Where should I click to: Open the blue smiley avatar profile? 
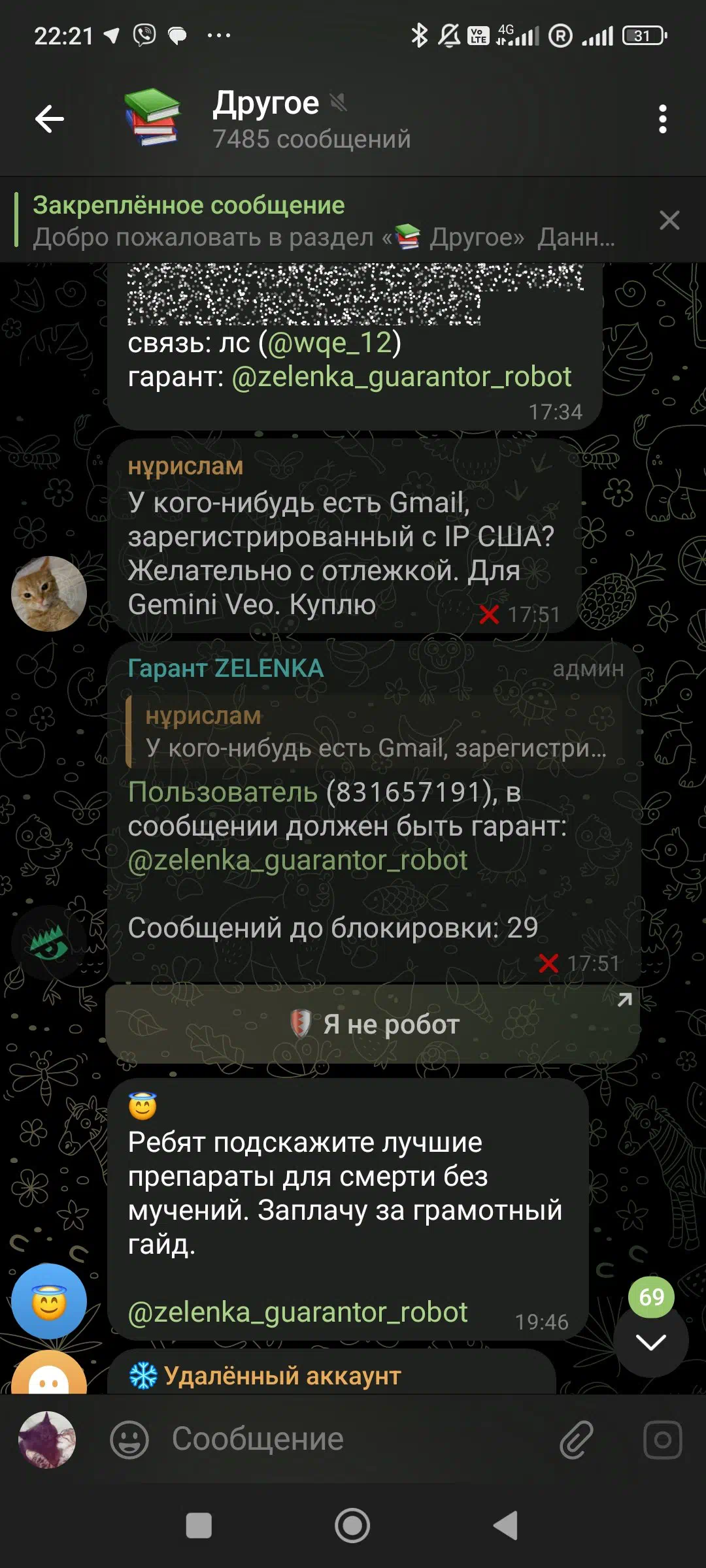pyautogui.click(x=49, y=1301)
